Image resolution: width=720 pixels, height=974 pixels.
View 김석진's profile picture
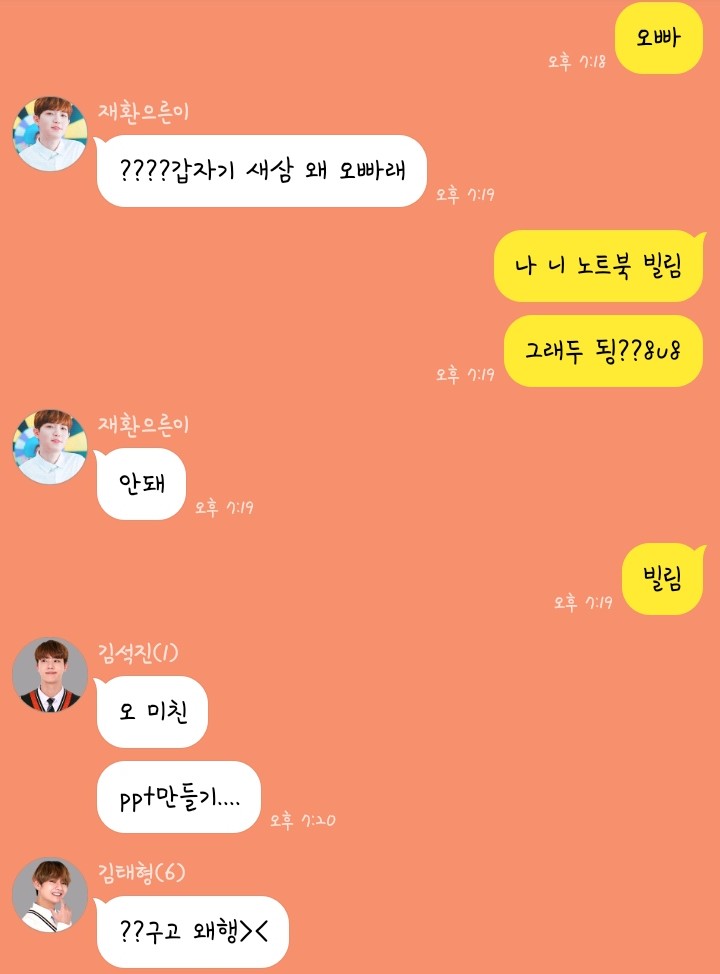point(50,675)
